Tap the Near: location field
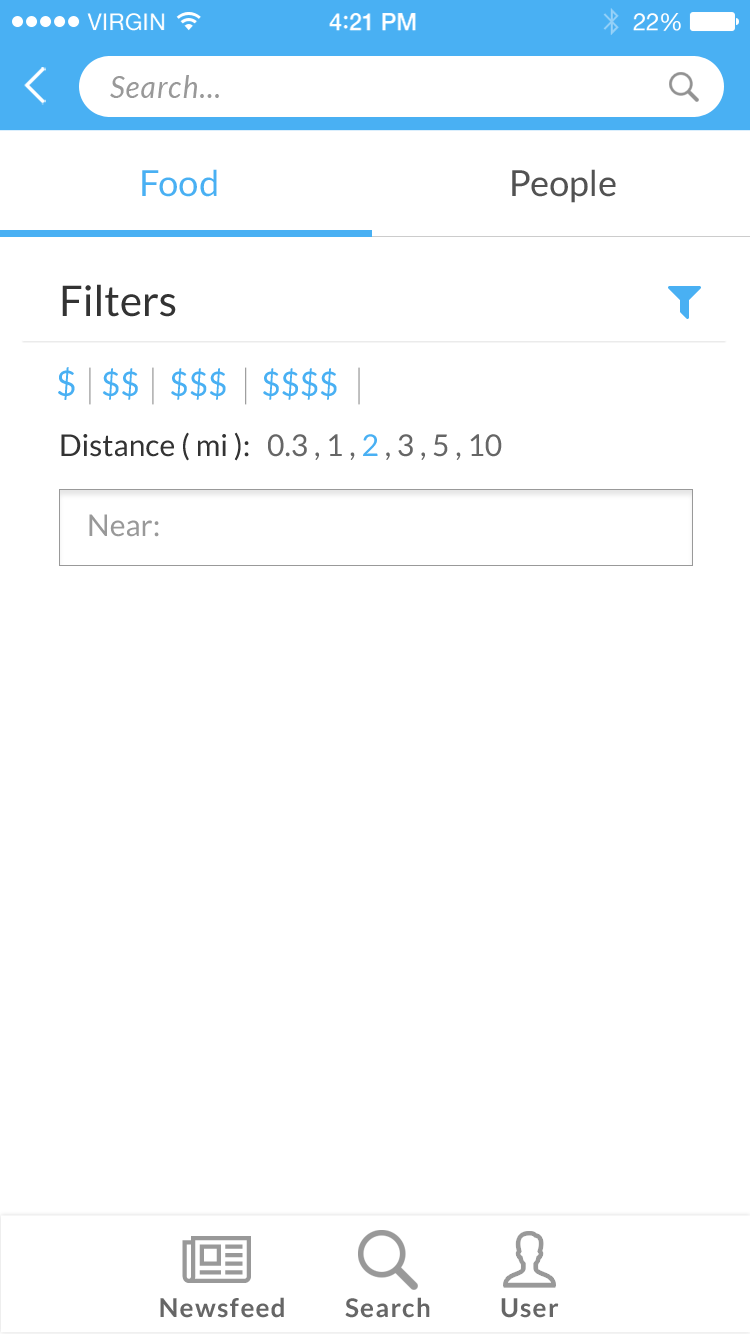The height and width of the screenshot is (1334, 750). tap(376, 527)
